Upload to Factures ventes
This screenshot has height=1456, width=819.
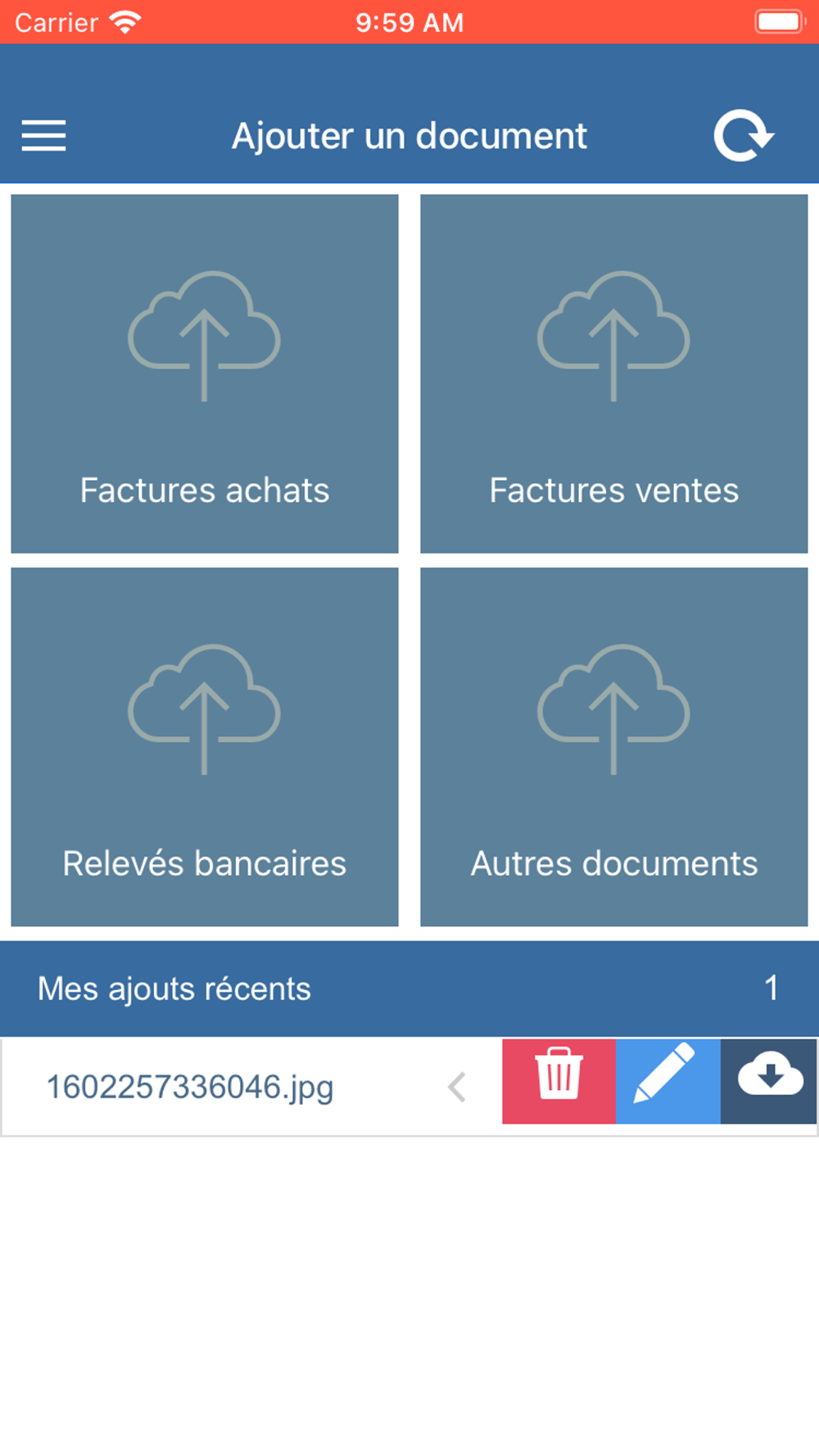coord(614,373)
